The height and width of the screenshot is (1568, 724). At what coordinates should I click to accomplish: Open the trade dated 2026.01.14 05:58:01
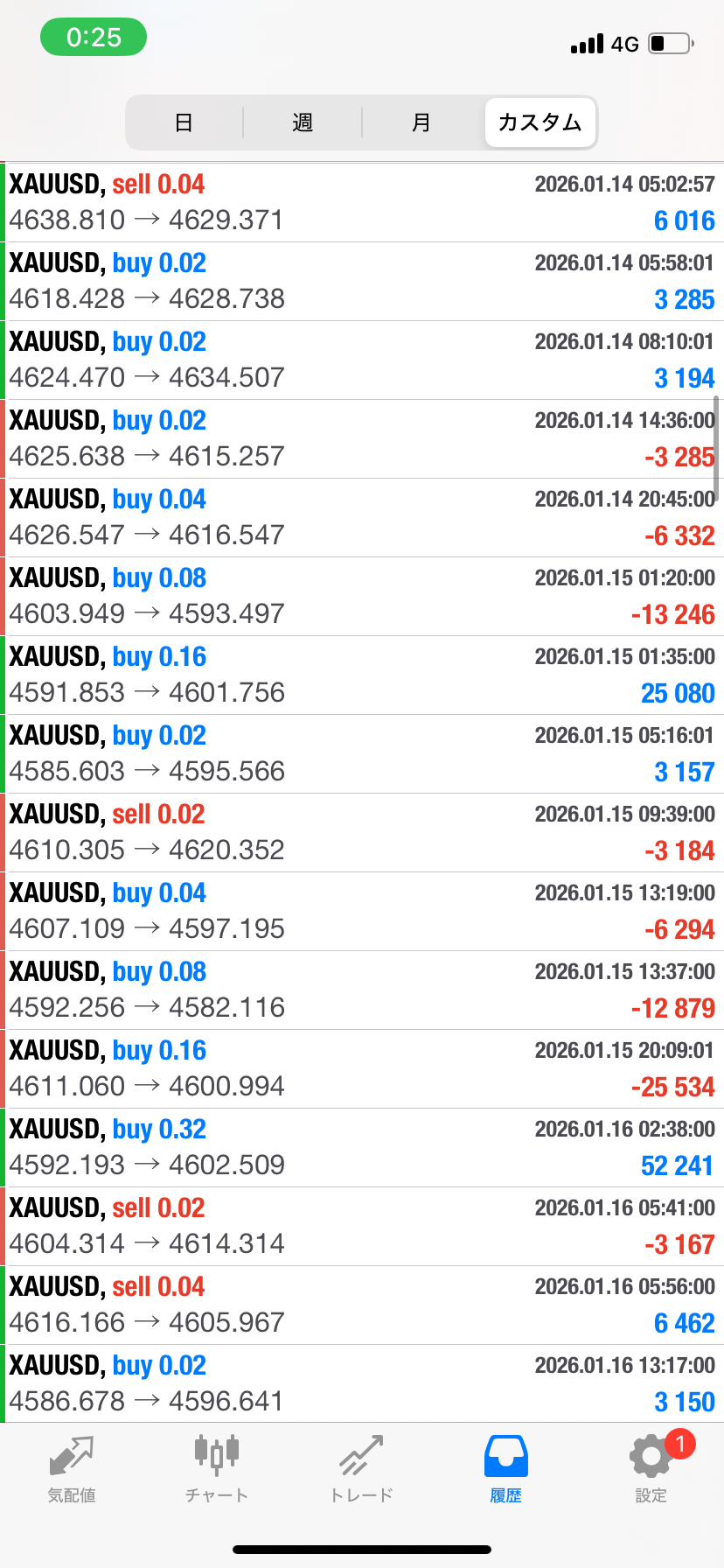[362, 281]
